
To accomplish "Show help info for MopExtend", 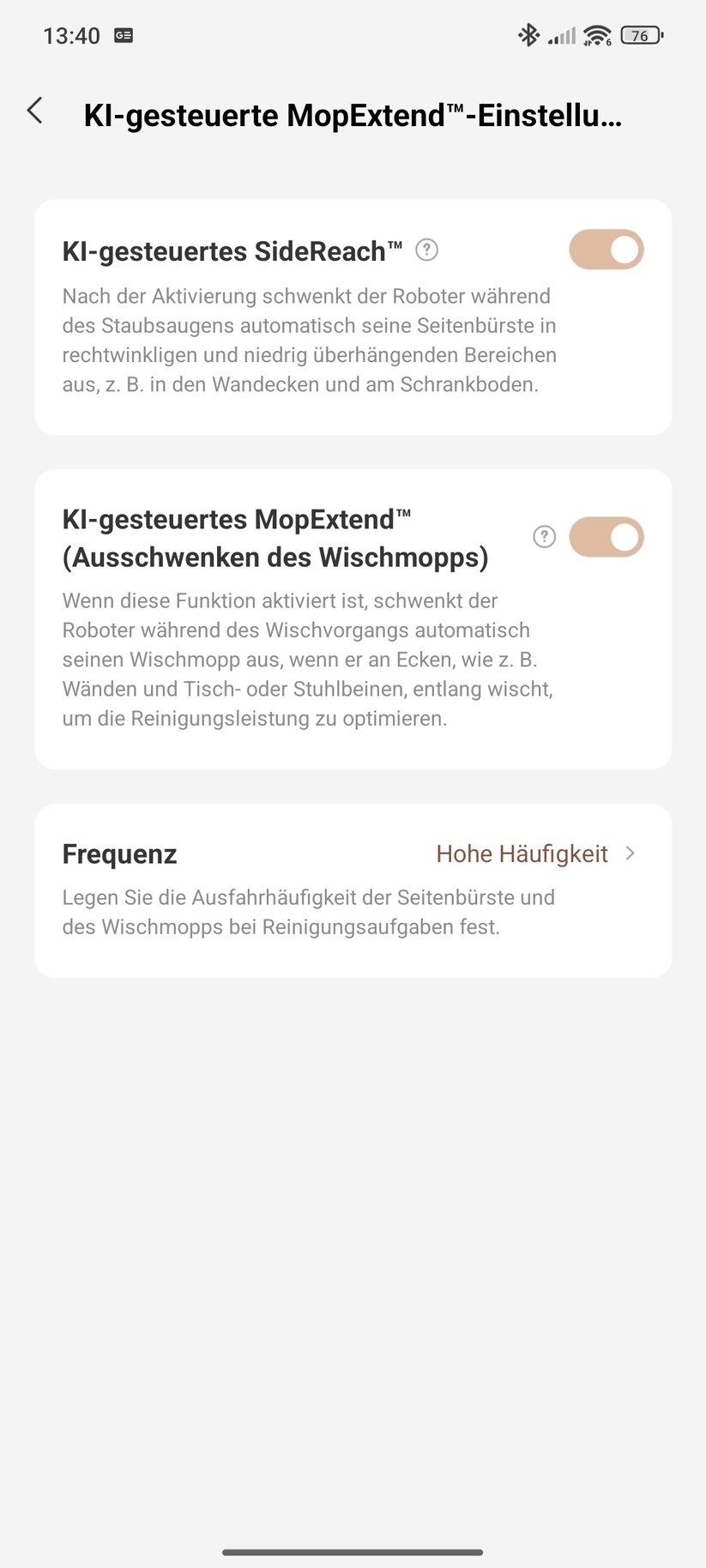I will 544,537.
